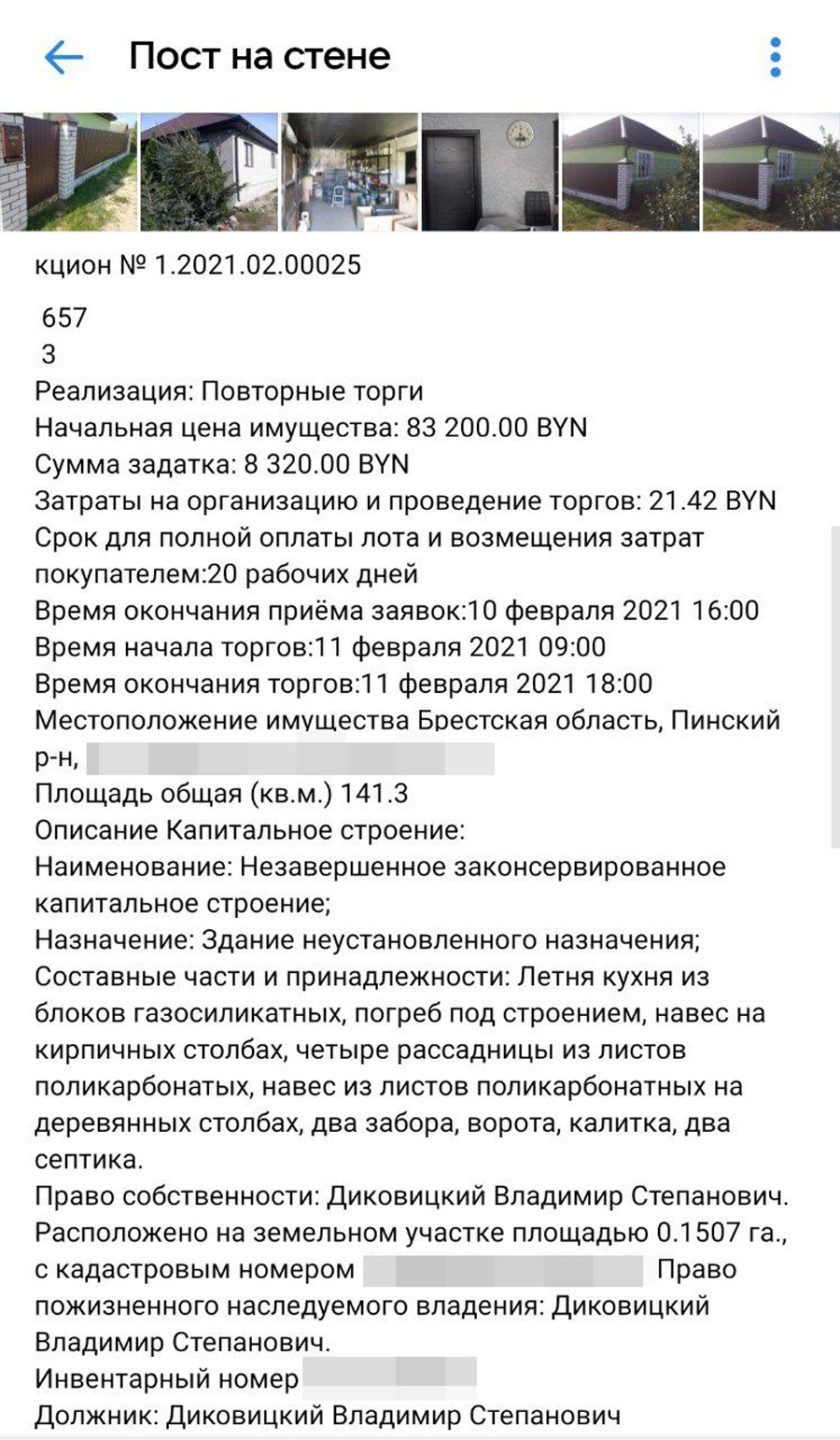
Task: Open the fifth photo of green house
Action: coord(630,172)
